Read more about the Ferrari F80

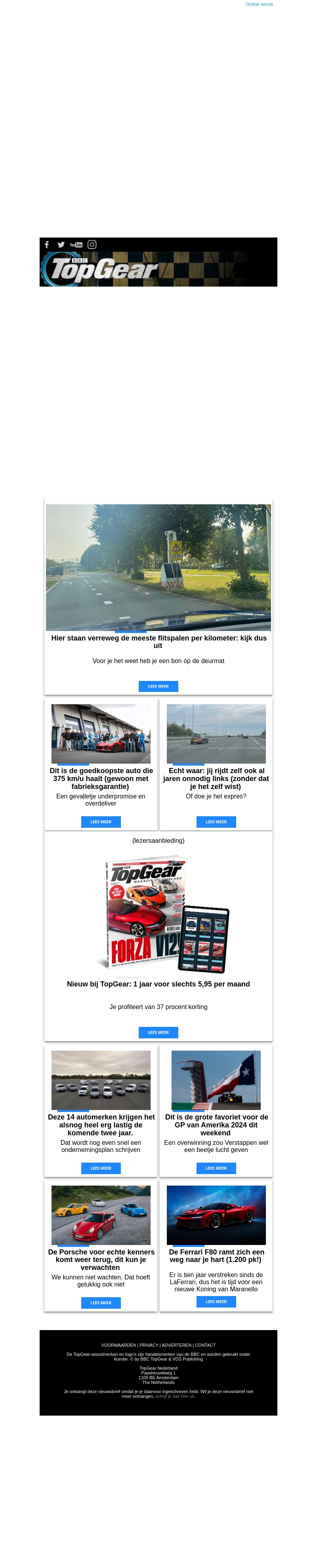tap(216, 1302)
